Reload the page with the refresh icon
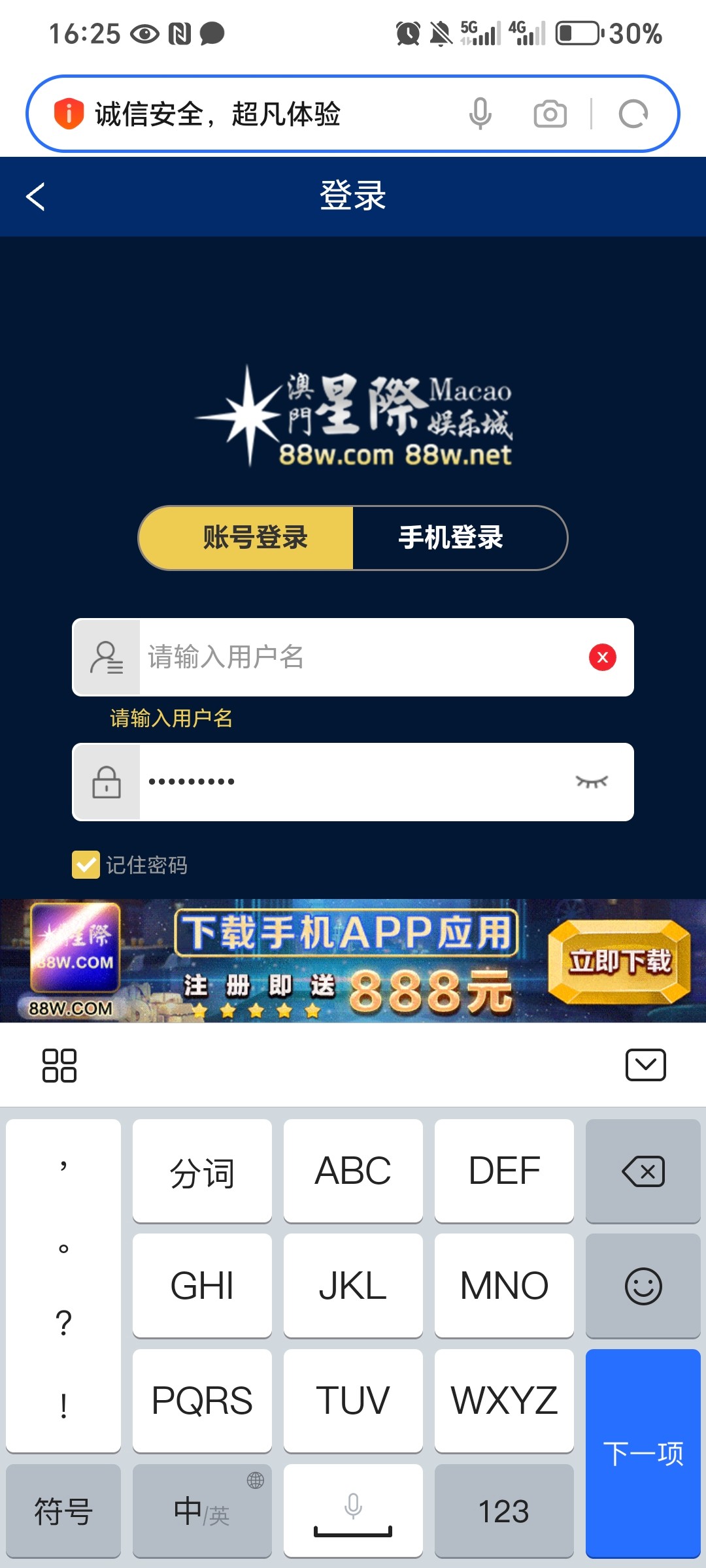Image resolution: width=706 pixels, height=1568 pixels. coord(633,114)
